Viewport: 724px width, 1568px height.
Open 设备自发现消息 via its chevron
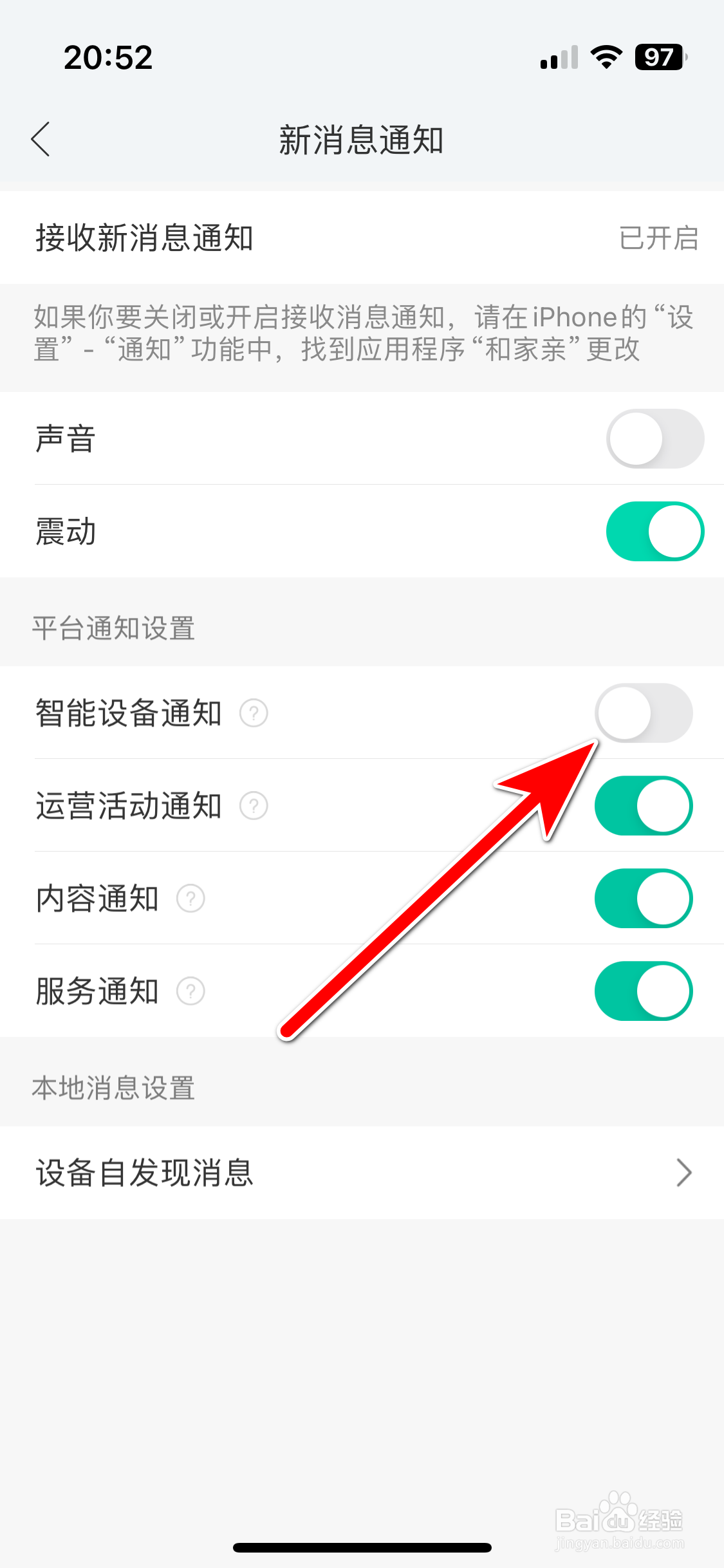click(685, 1173)
